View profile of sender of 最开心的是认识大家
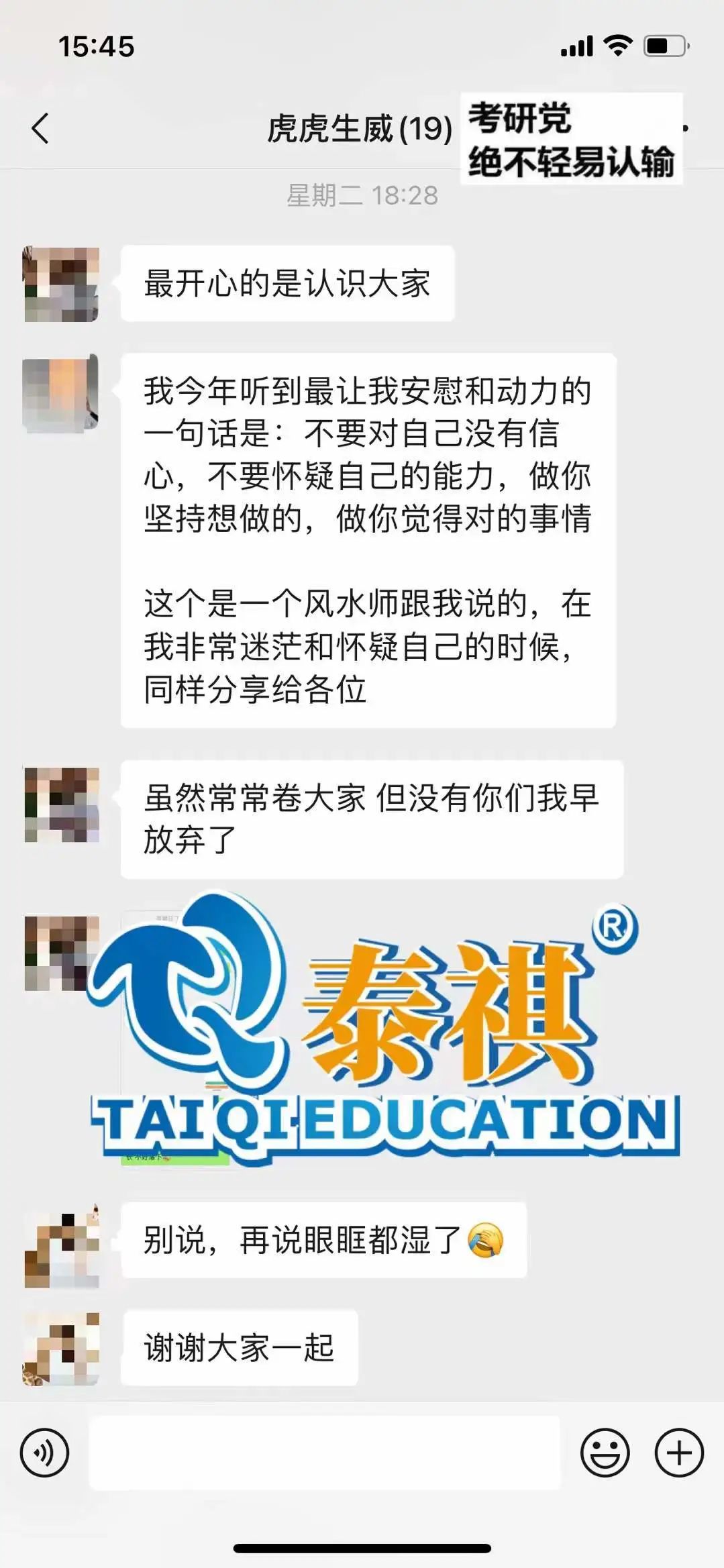This screenshot has width=724, height=1568. coord(61,284)
